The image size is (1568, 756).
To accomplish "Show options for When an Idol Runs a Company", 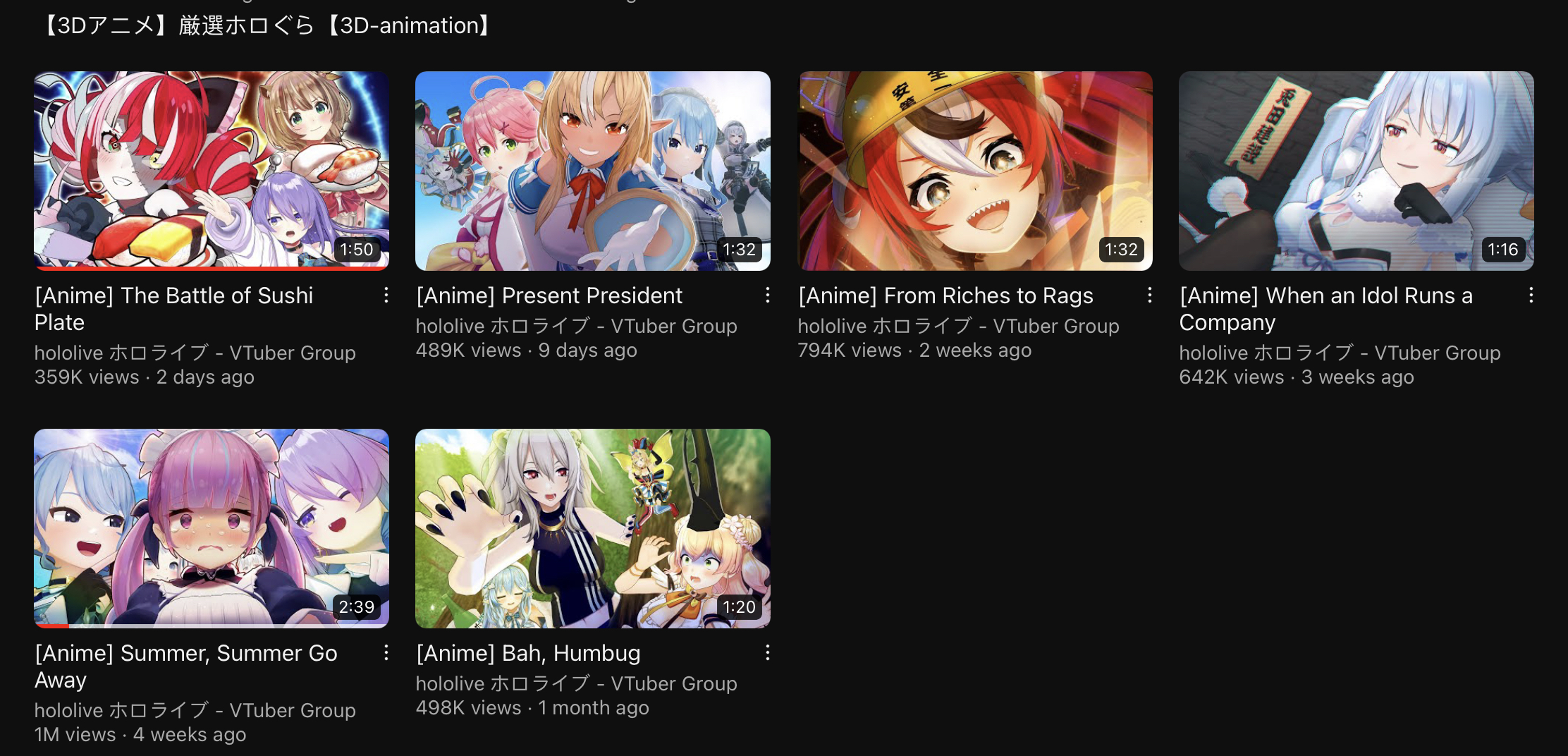I will click(1531, 295).
